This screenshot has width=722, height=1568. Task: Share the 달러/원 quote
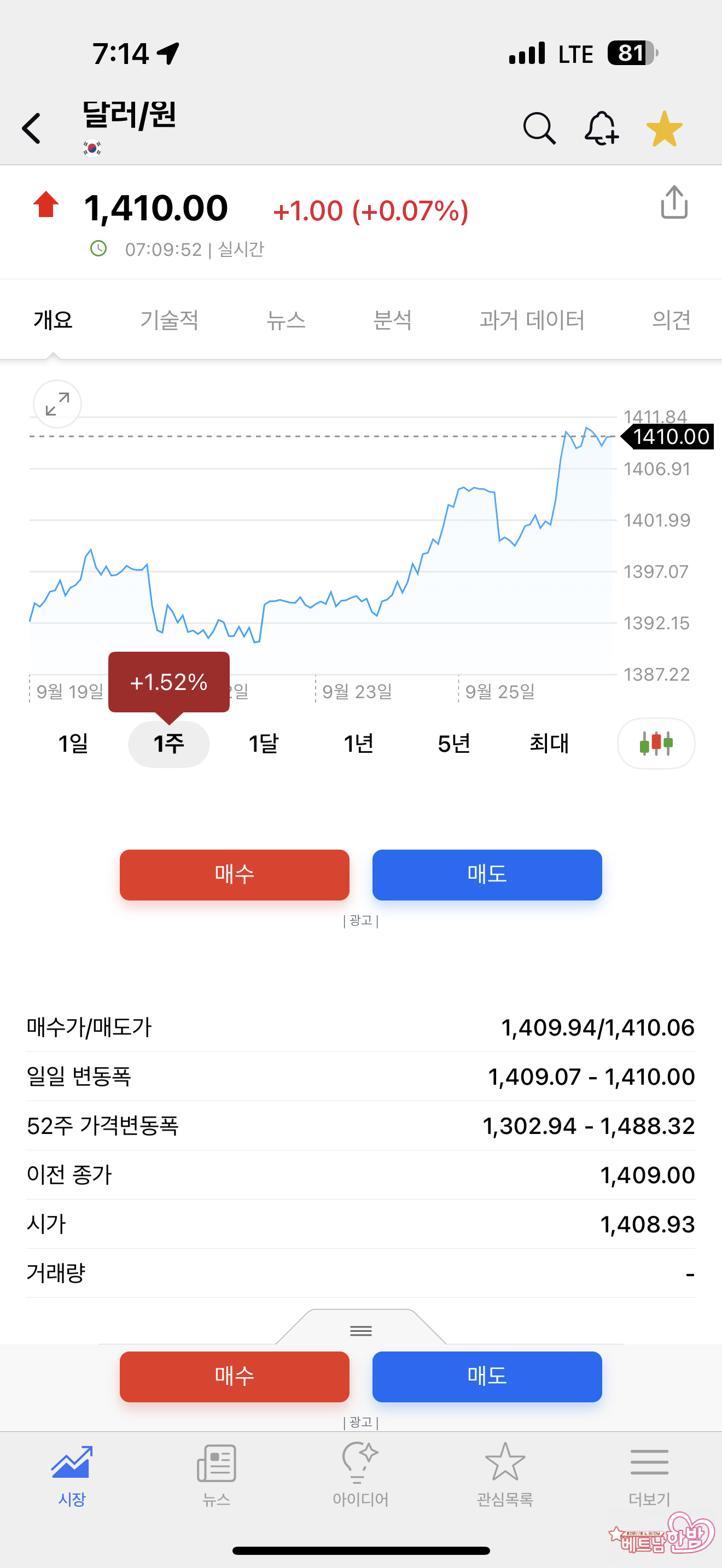[x=674, y=202]
